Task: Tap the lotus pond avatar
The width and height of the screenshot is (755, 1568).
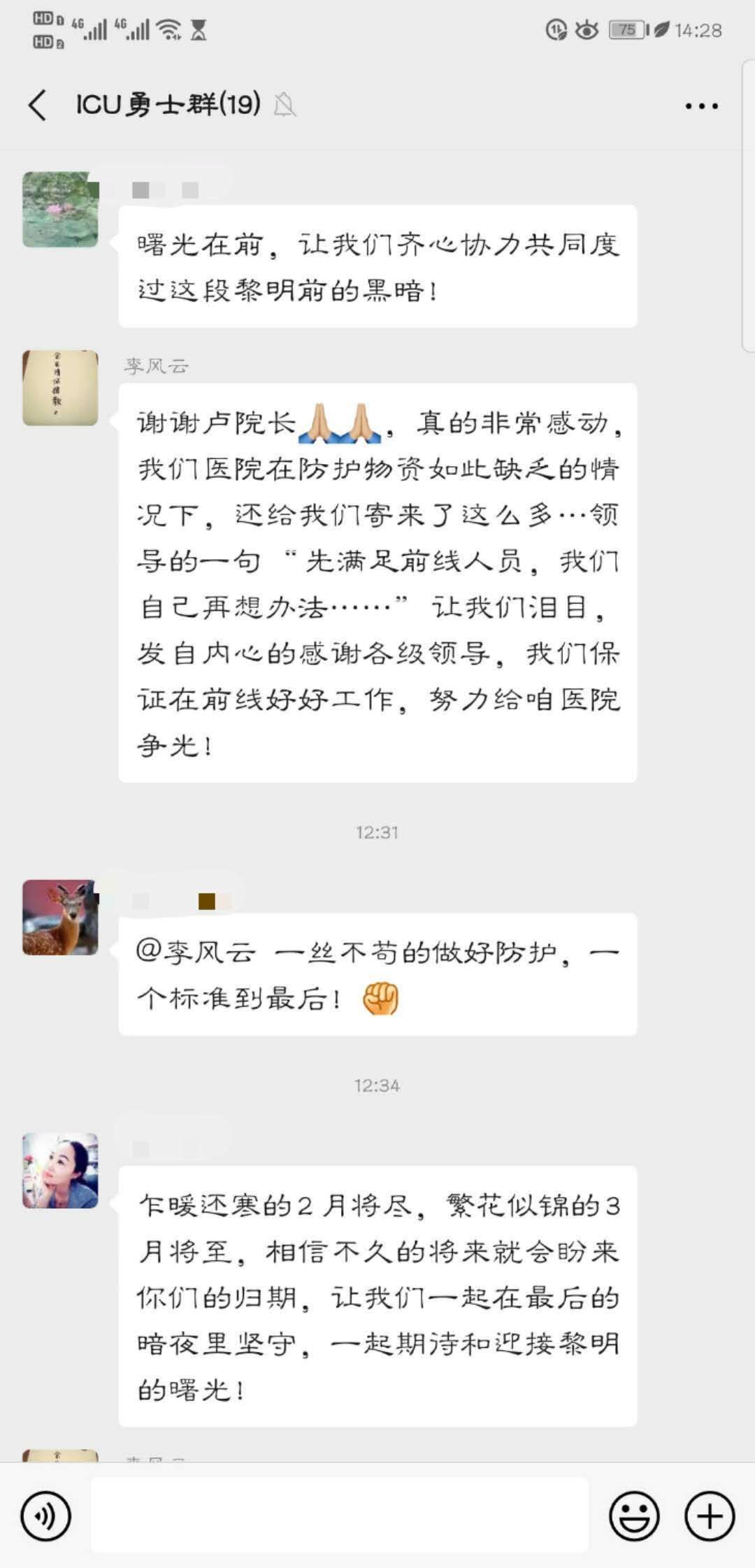Action: click(60, 209)
